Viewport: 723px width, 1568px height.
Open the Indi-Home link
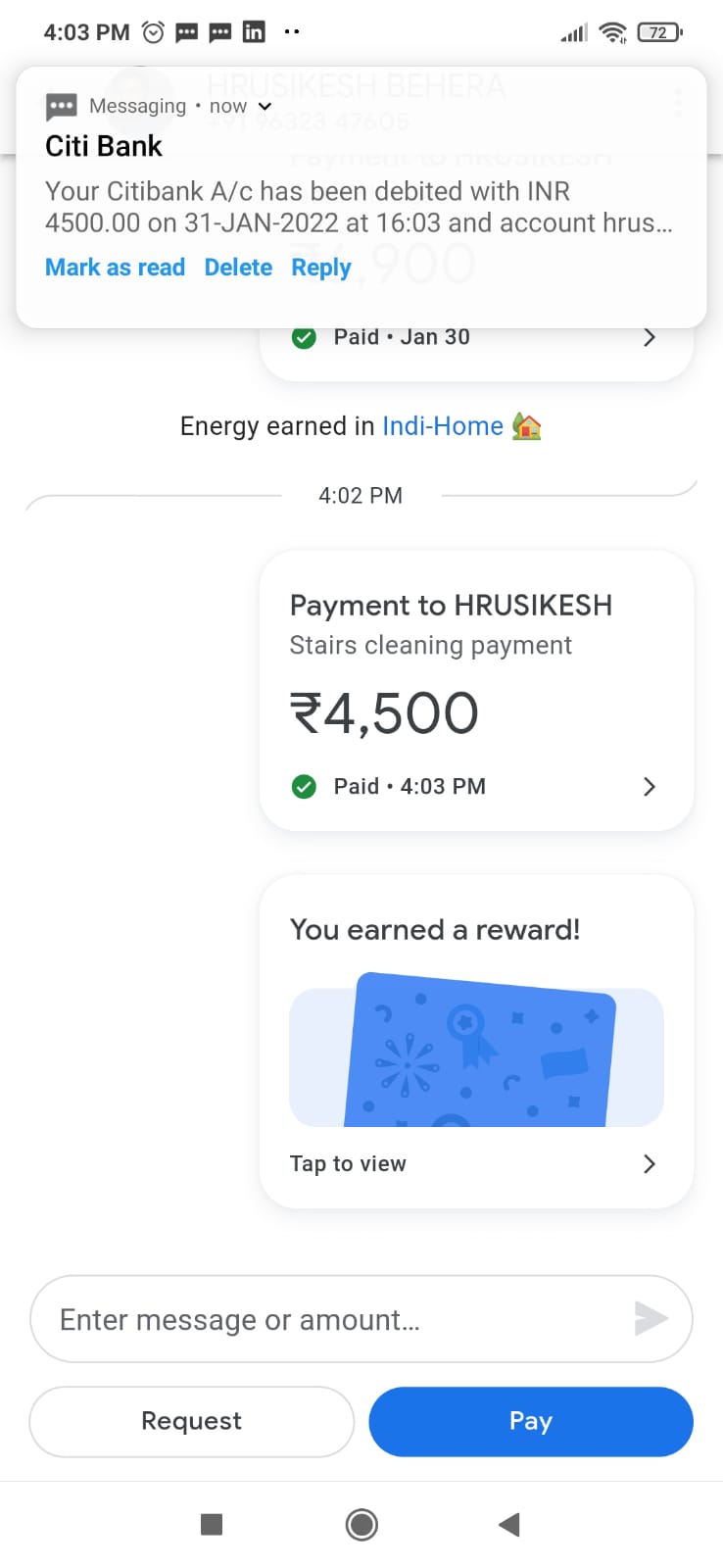tap(443, 426)
